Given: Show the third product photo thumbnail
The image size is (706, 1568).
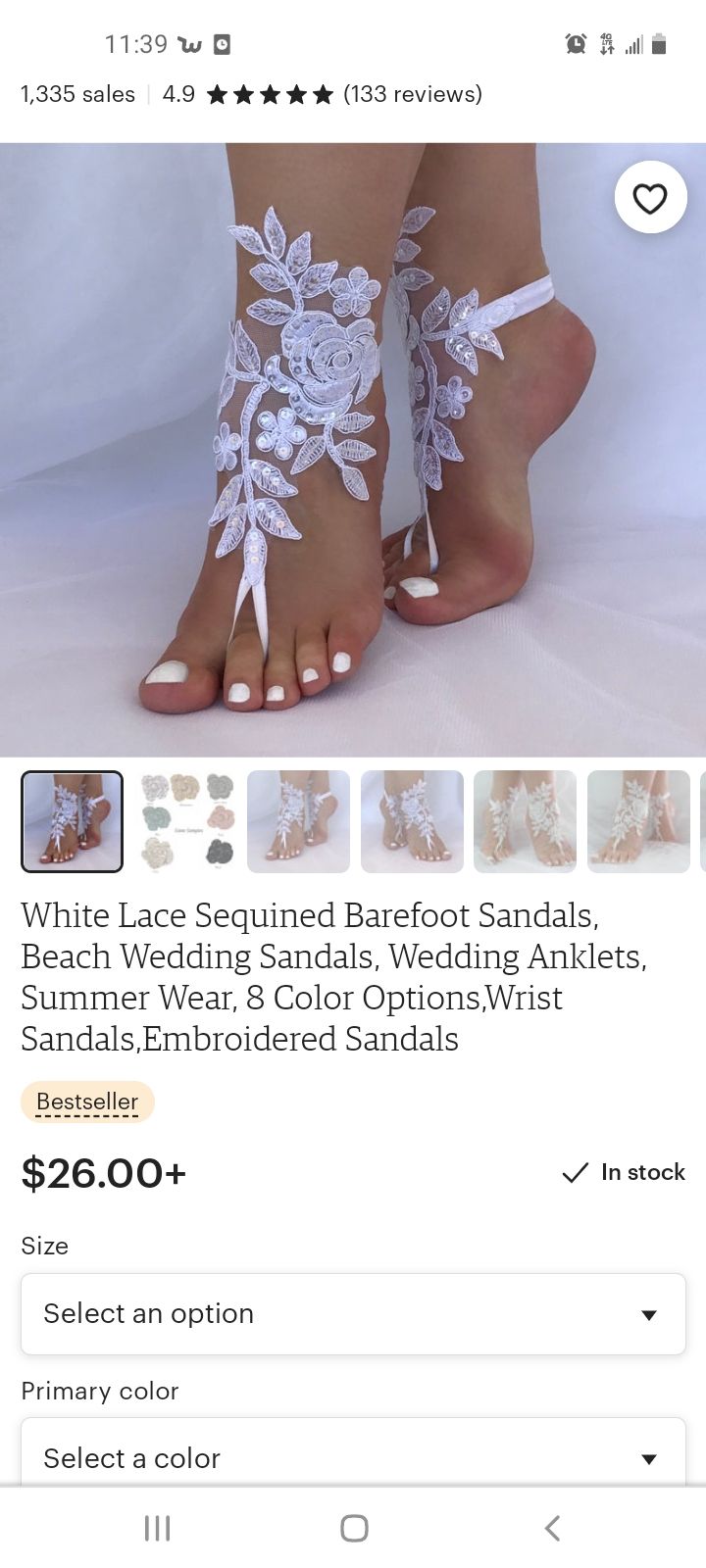Looking at the screenshot, I should [298, 821].
